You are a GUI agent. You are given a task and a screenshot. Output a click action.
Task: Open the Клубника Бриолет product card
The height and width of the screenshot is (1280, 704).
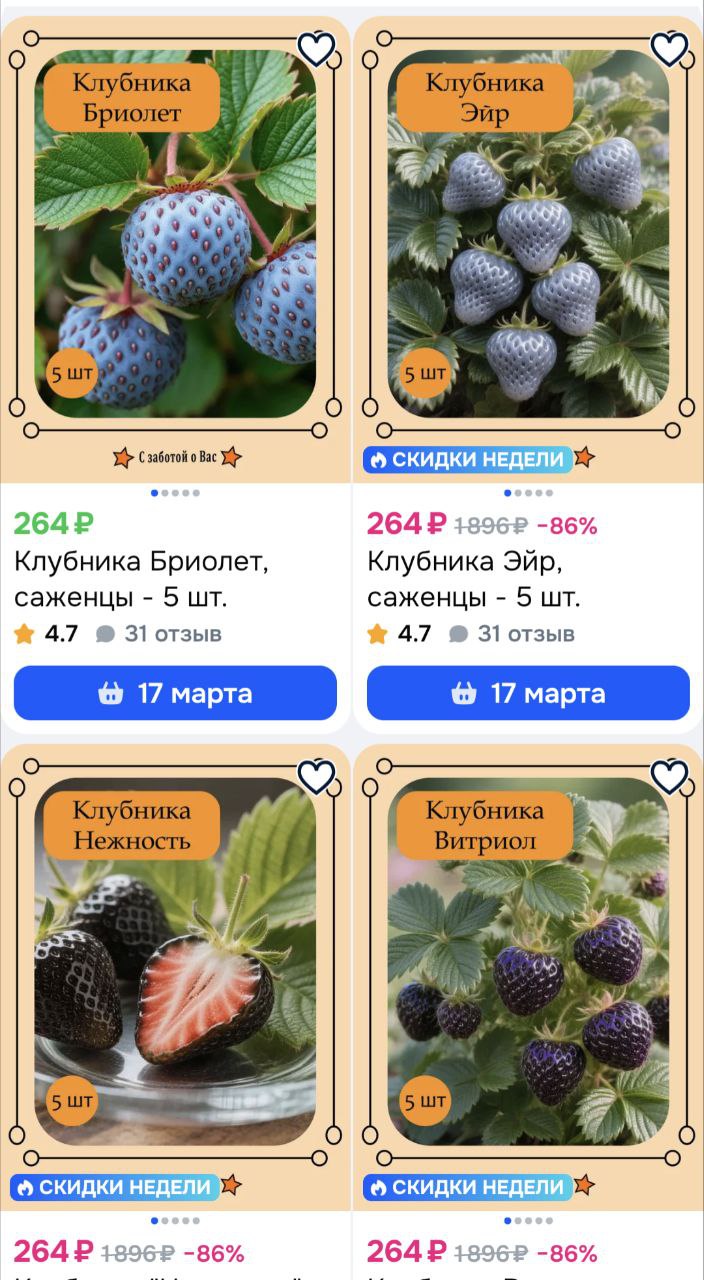(x=175, y=250)
